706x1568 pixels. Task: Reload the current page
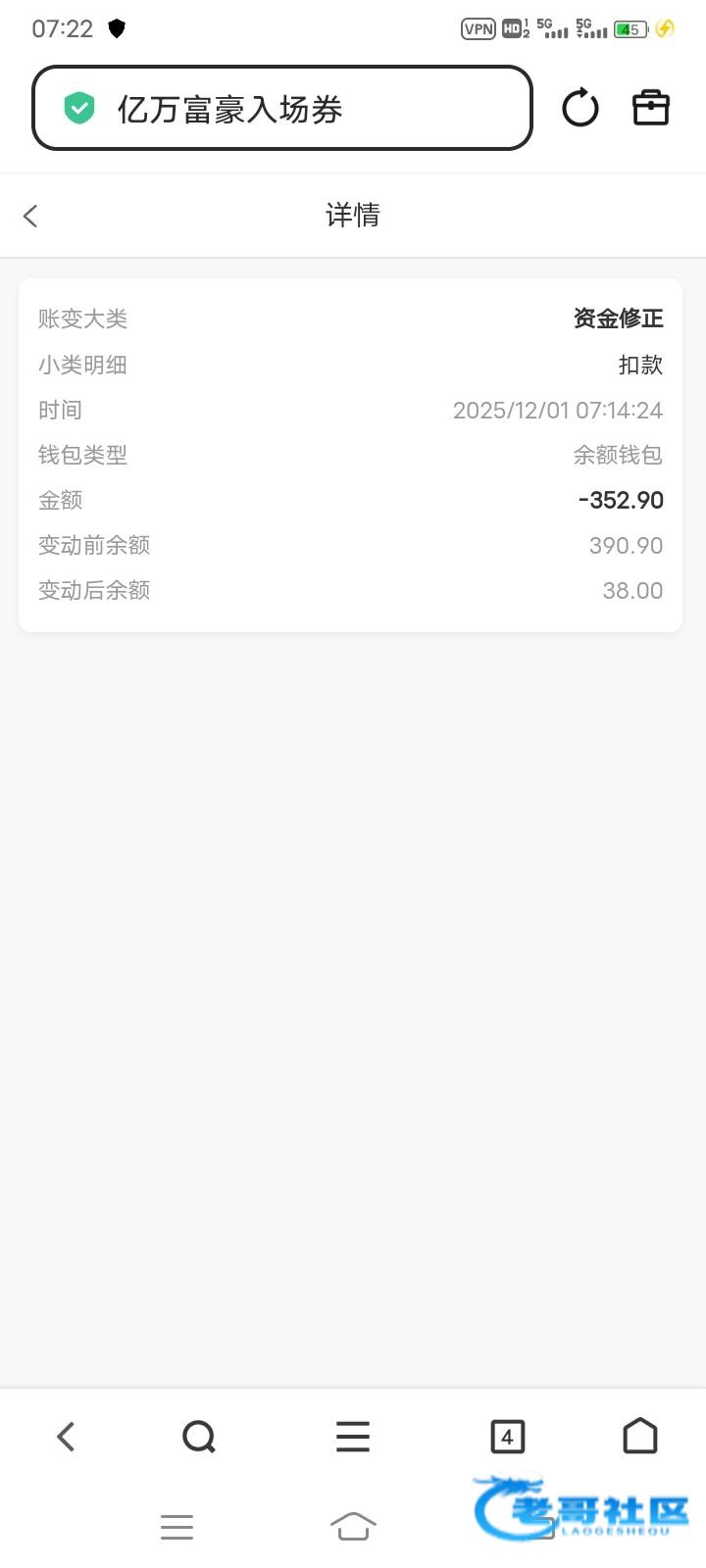(x=580, y=108)
